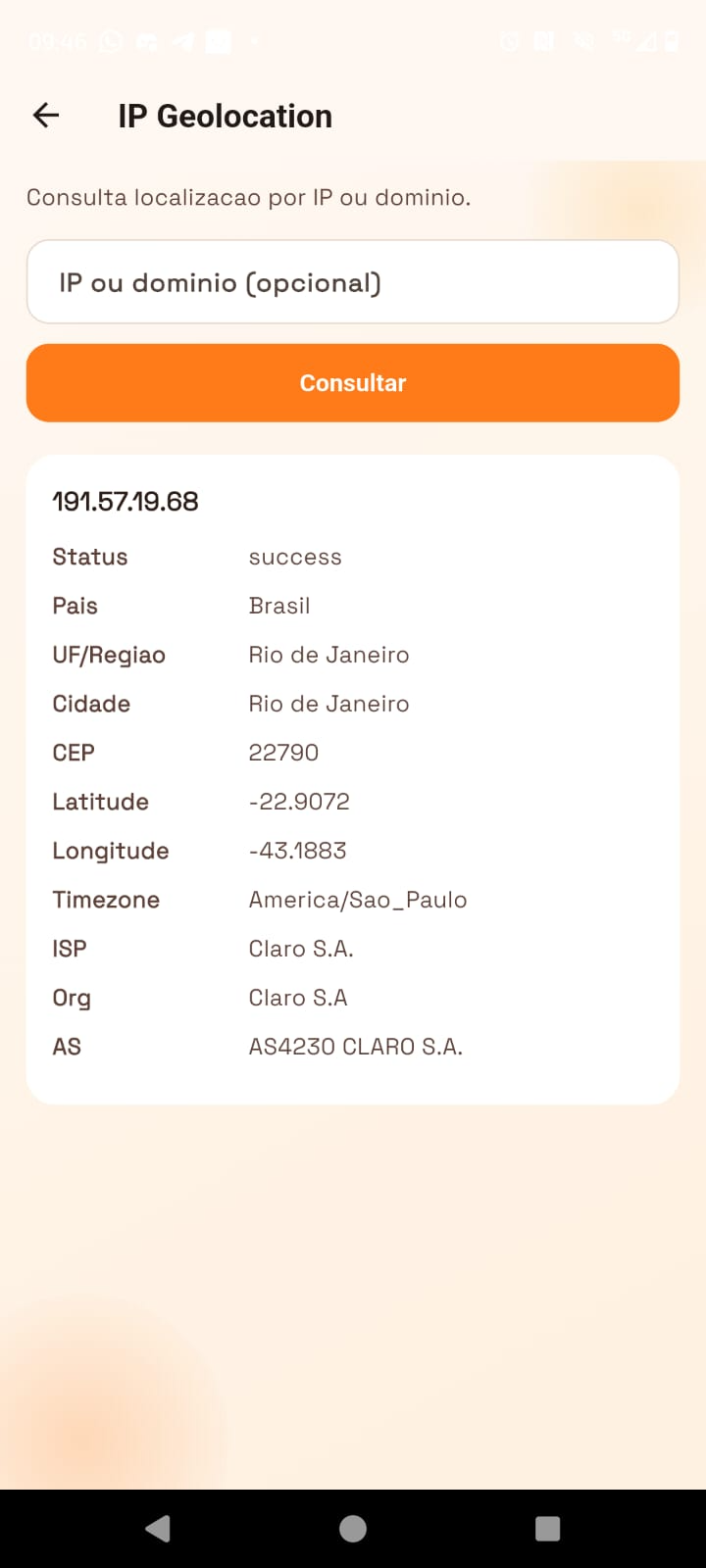Tap the Latitude -22.9072 result value

coord(299,801)
